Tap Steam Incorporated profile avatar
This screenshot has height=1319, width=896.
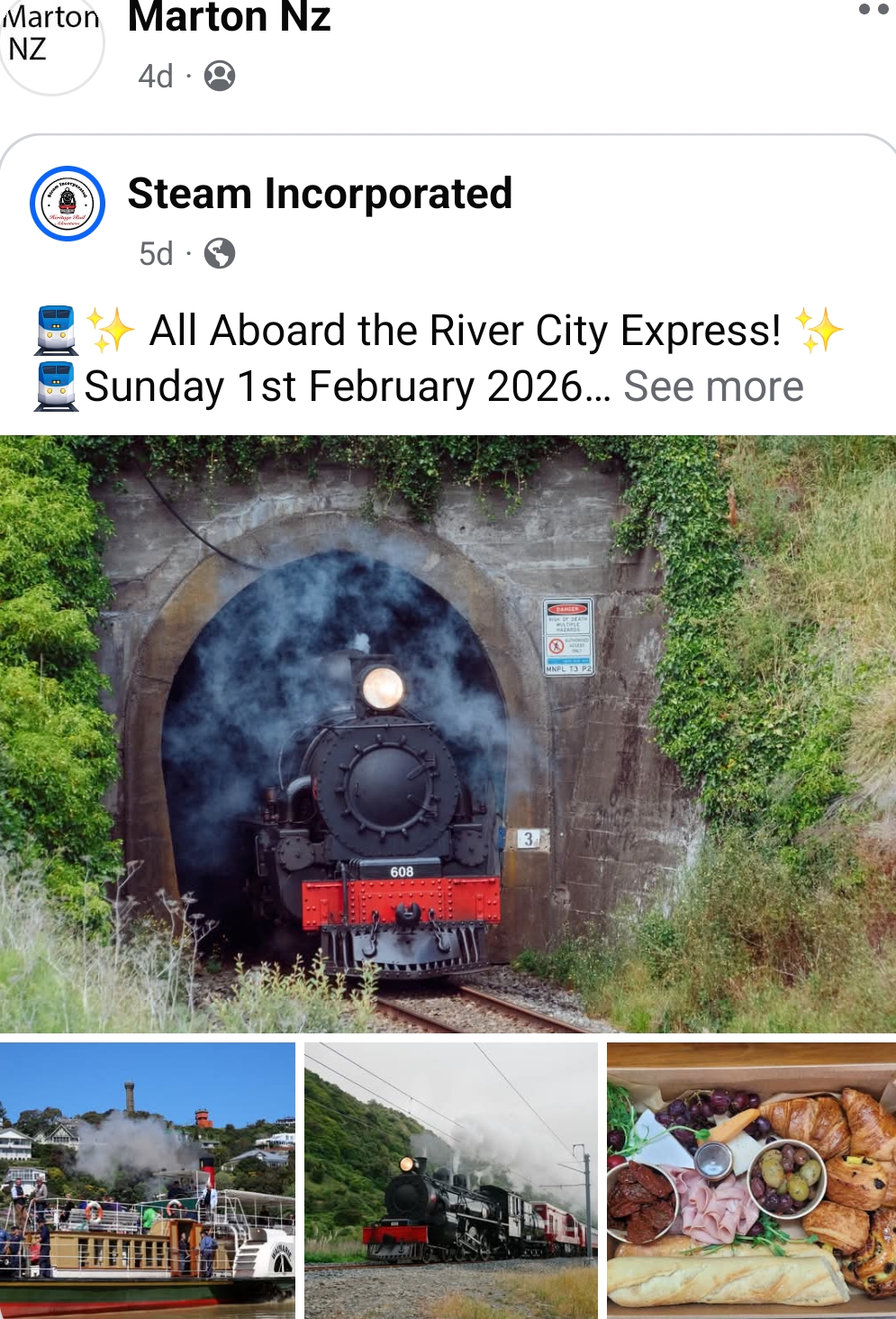pos(68,204)
